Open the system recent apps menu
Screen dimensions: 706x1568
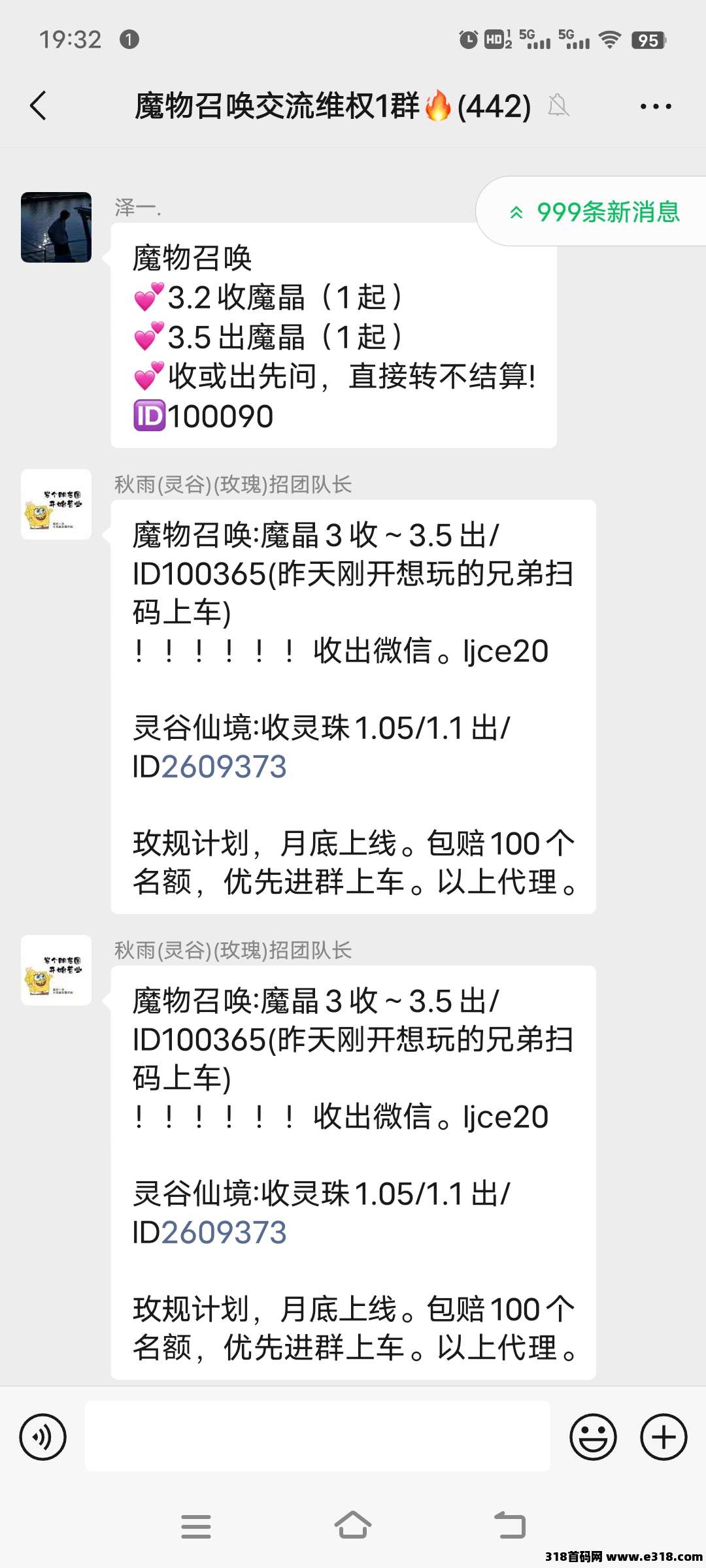[196, 1526]
